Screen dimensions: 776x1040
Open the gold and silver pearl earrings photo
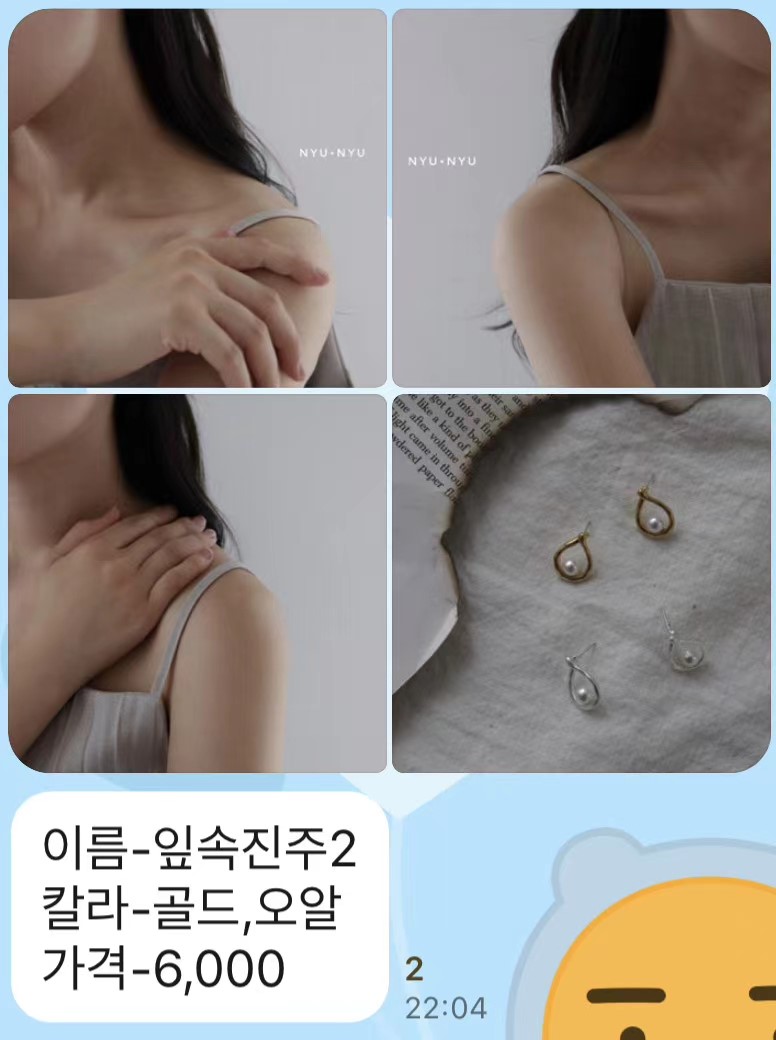tap(581, 583)
